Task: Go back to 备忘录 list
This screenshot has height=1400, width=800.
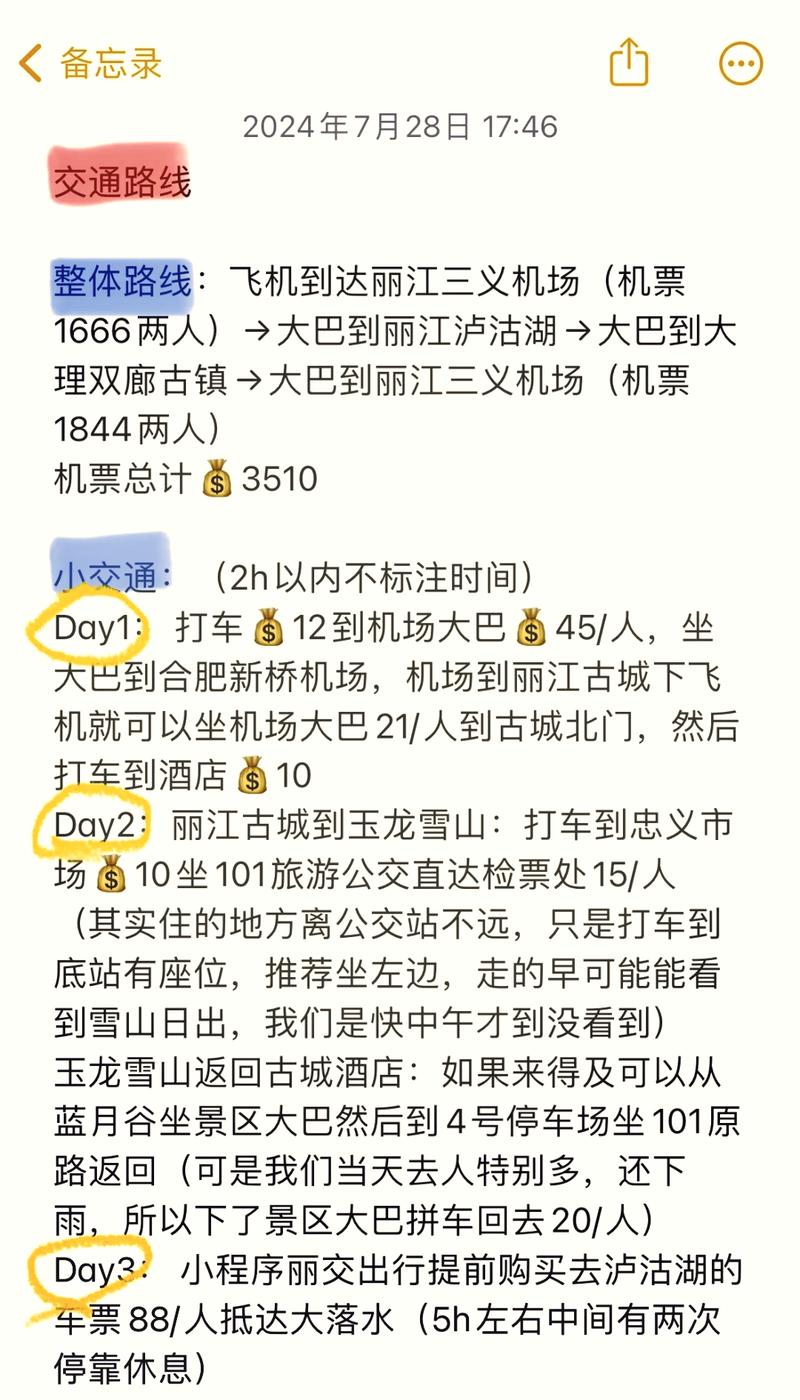Action: [90, 64]
